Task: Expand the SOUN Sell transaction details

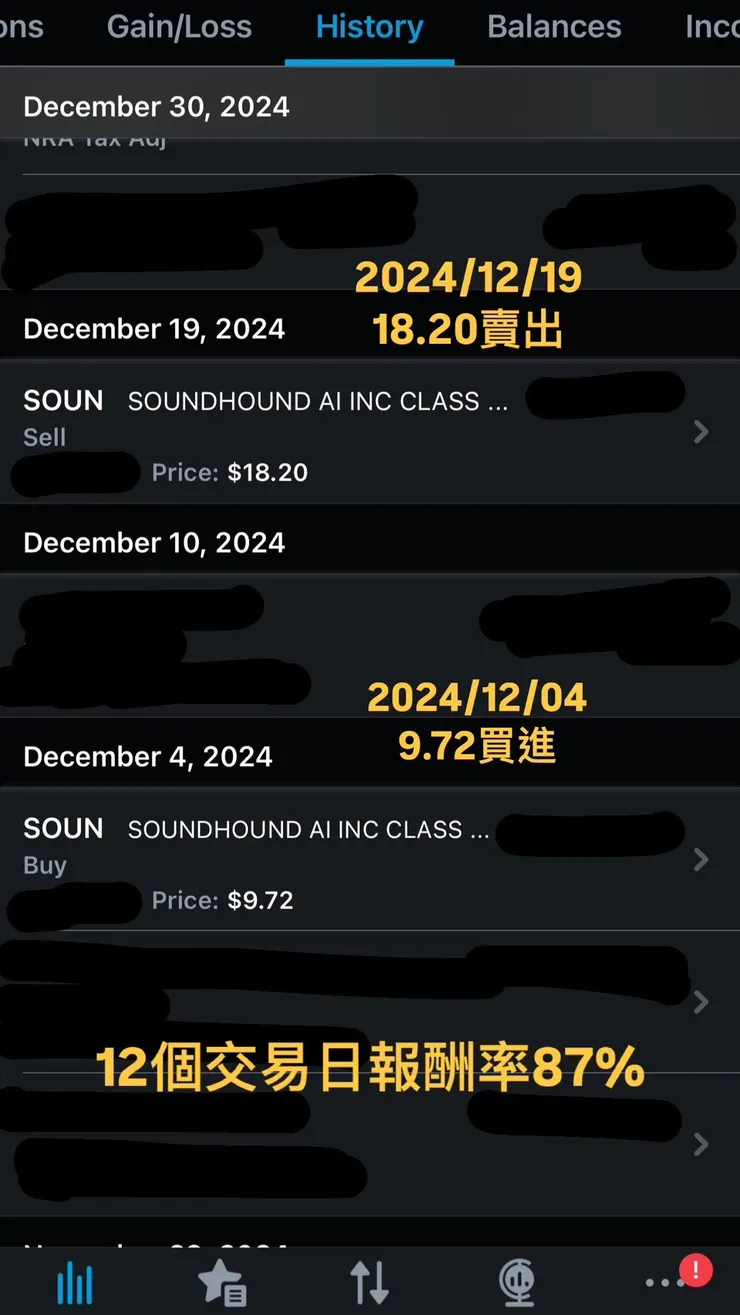Action: [701, 432]
